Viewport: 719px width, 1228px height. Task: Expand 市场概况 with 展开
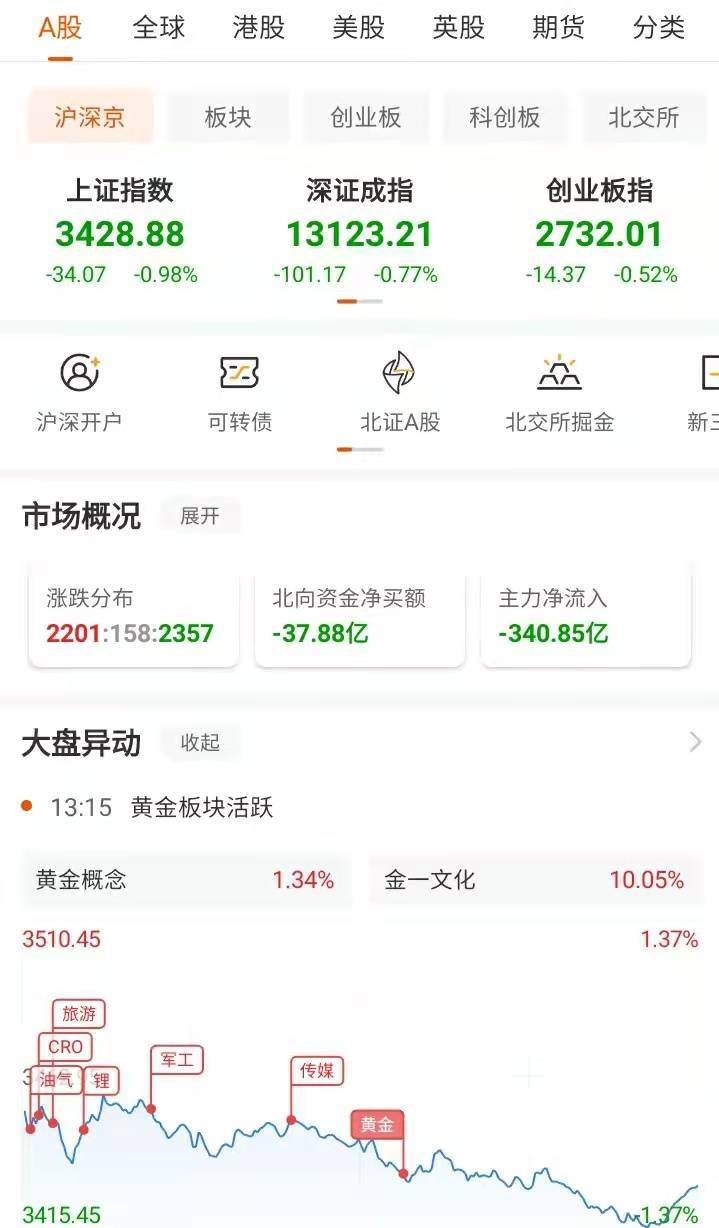tap(199, 516)
